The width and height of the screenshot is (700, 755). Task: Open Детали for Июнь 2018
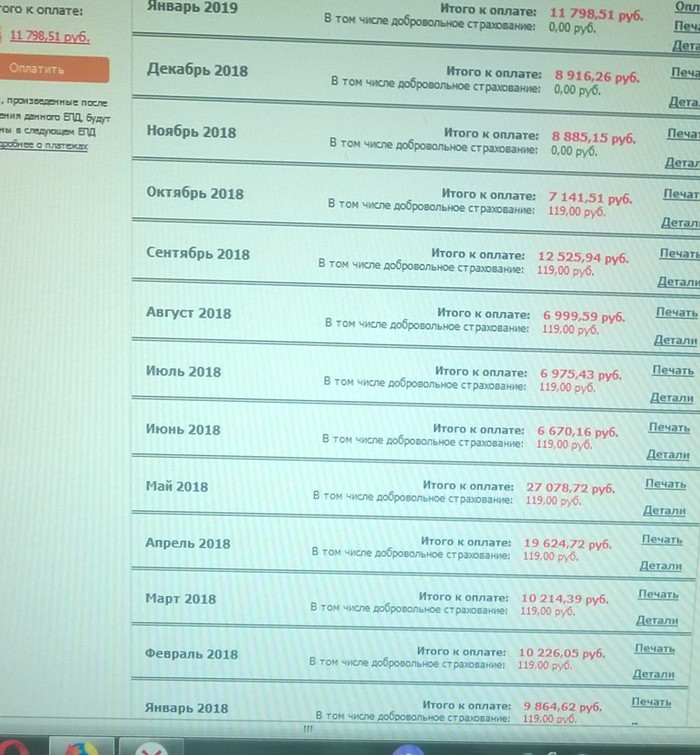pos(667,455)
